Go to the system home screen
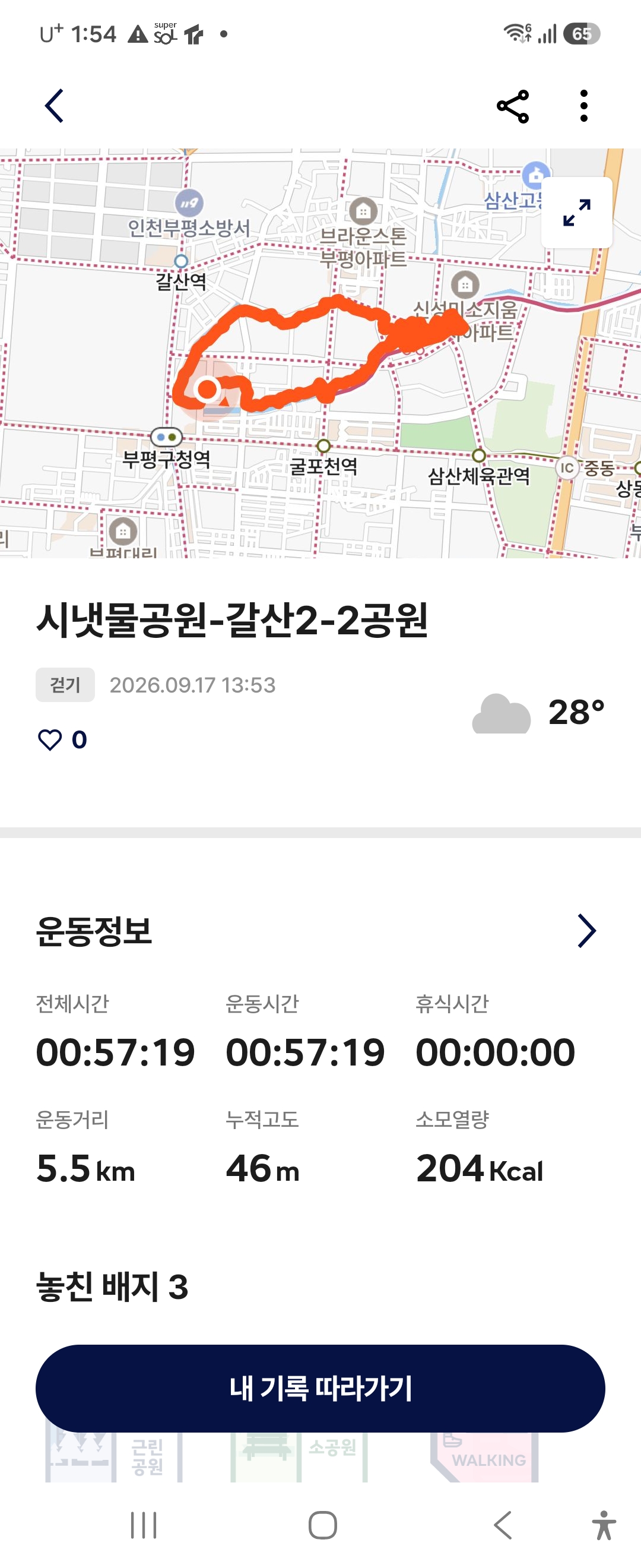 323,1525
